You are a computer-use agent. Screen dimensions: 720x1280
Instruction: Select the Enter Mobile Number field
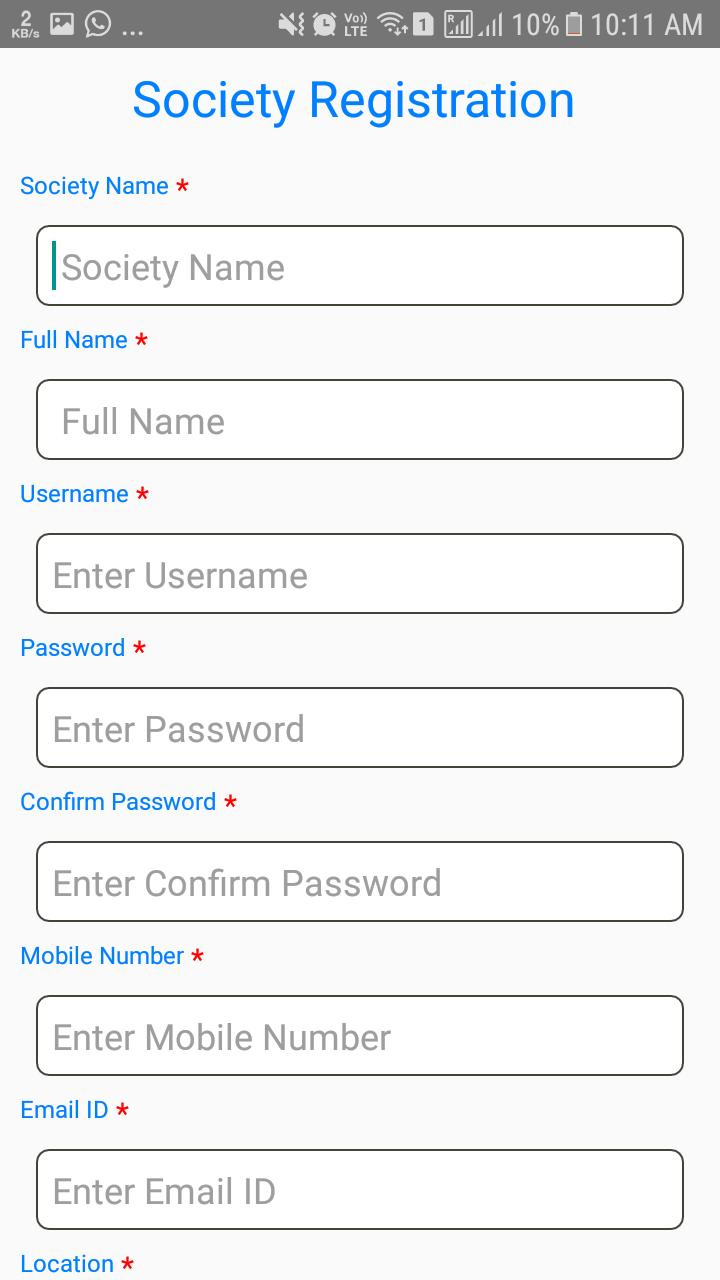[360, 1036]
